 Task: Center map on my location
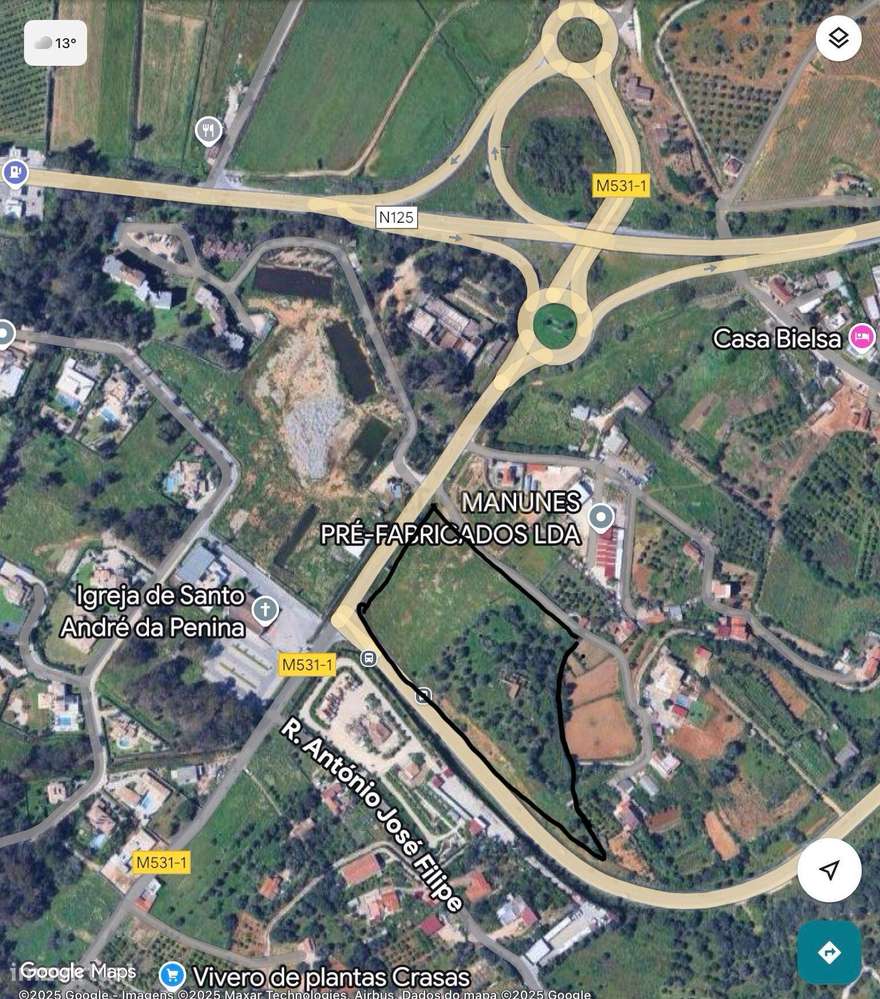click(x=829, y=870)
